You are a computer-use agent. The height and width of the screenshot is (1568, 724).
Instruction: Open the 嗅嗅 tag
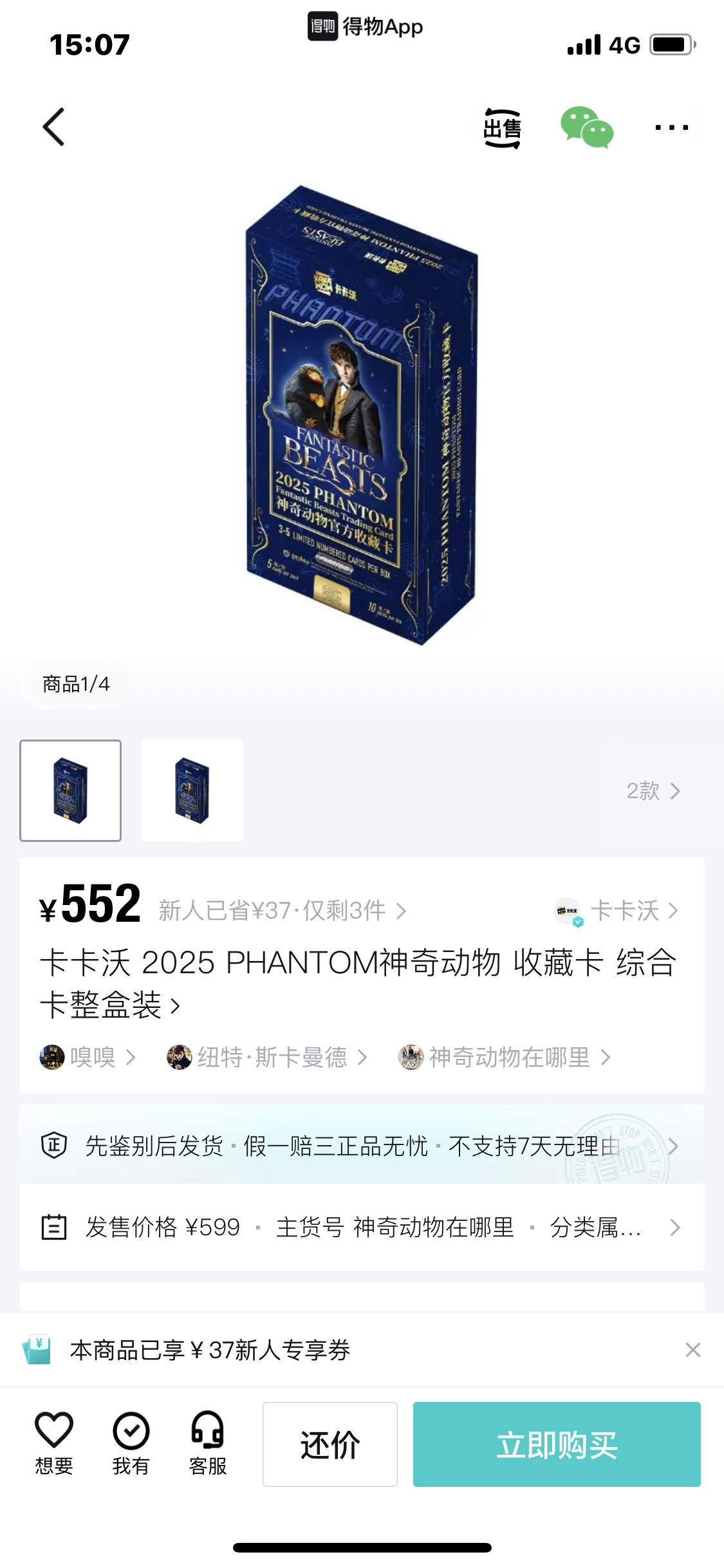[88, 1057]
